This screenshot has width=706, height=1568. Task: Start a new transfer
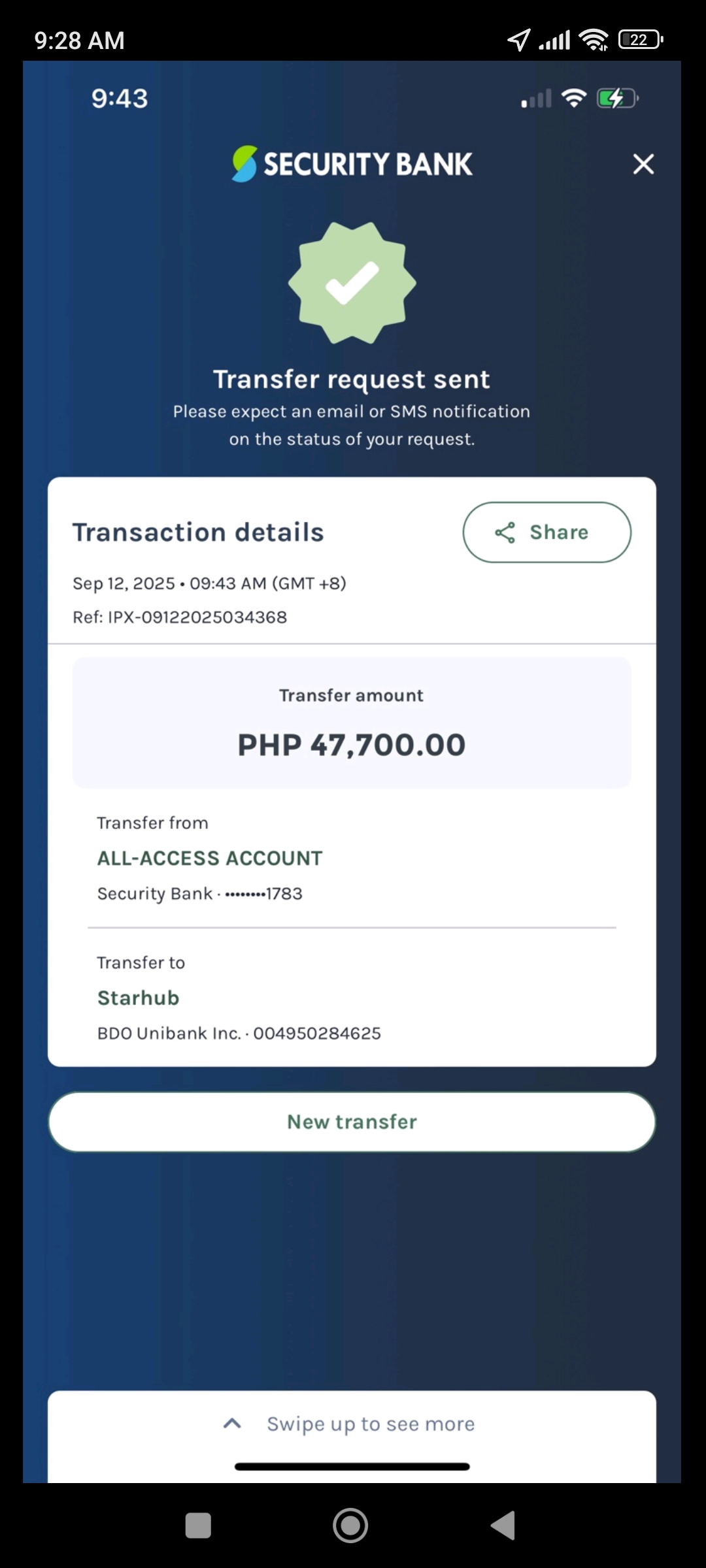[x=352, y=1122]
